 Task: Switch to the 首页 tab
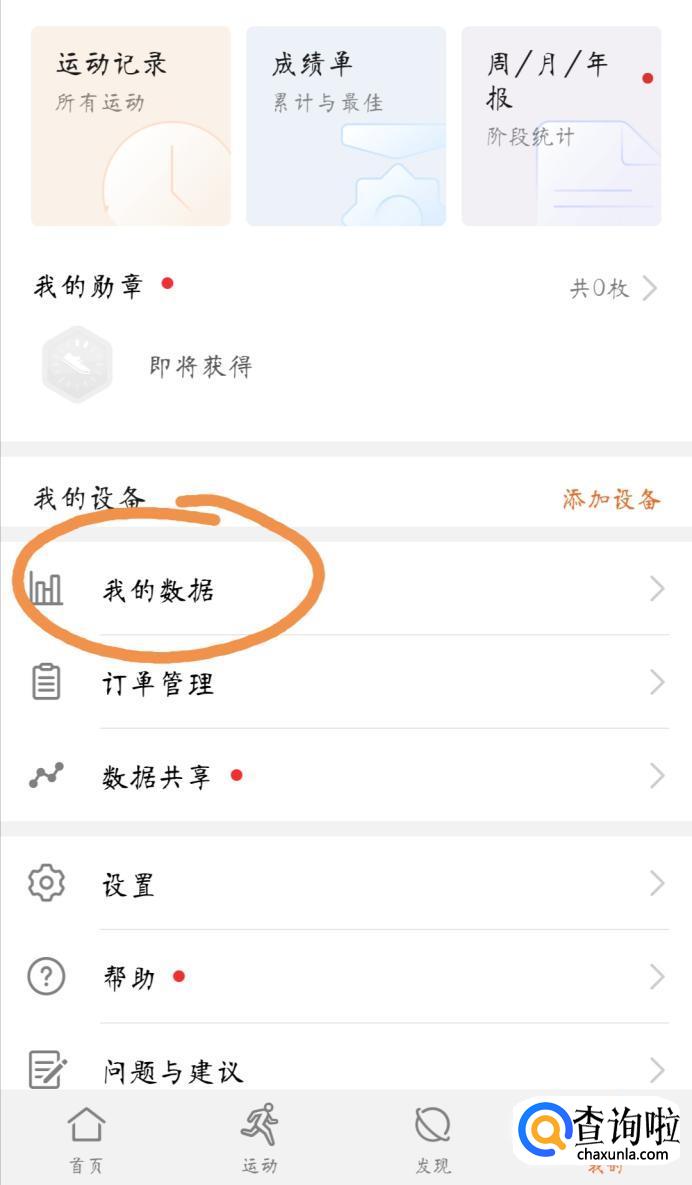(86, 1140)
